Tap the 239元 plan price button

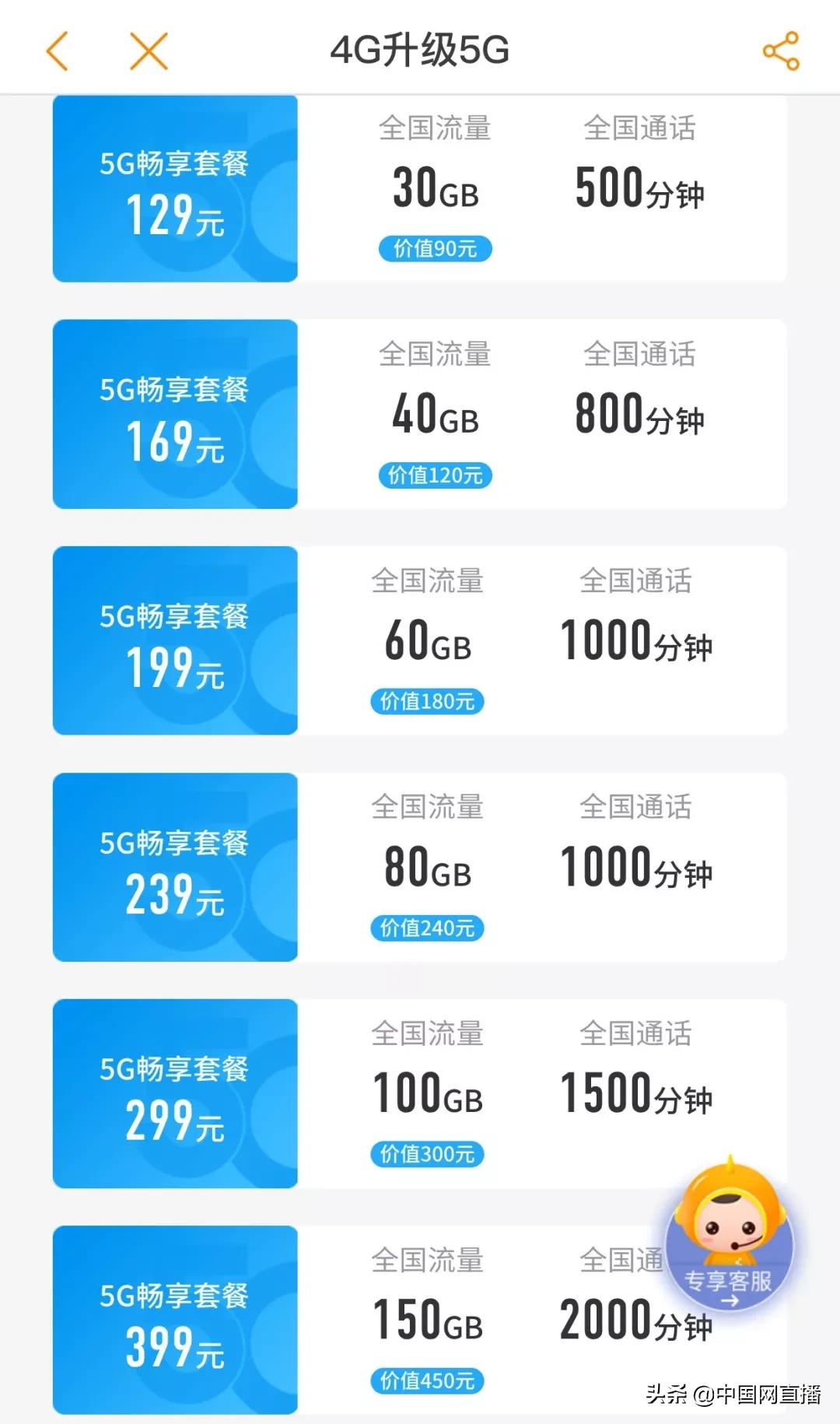click(x=174, y=872)
